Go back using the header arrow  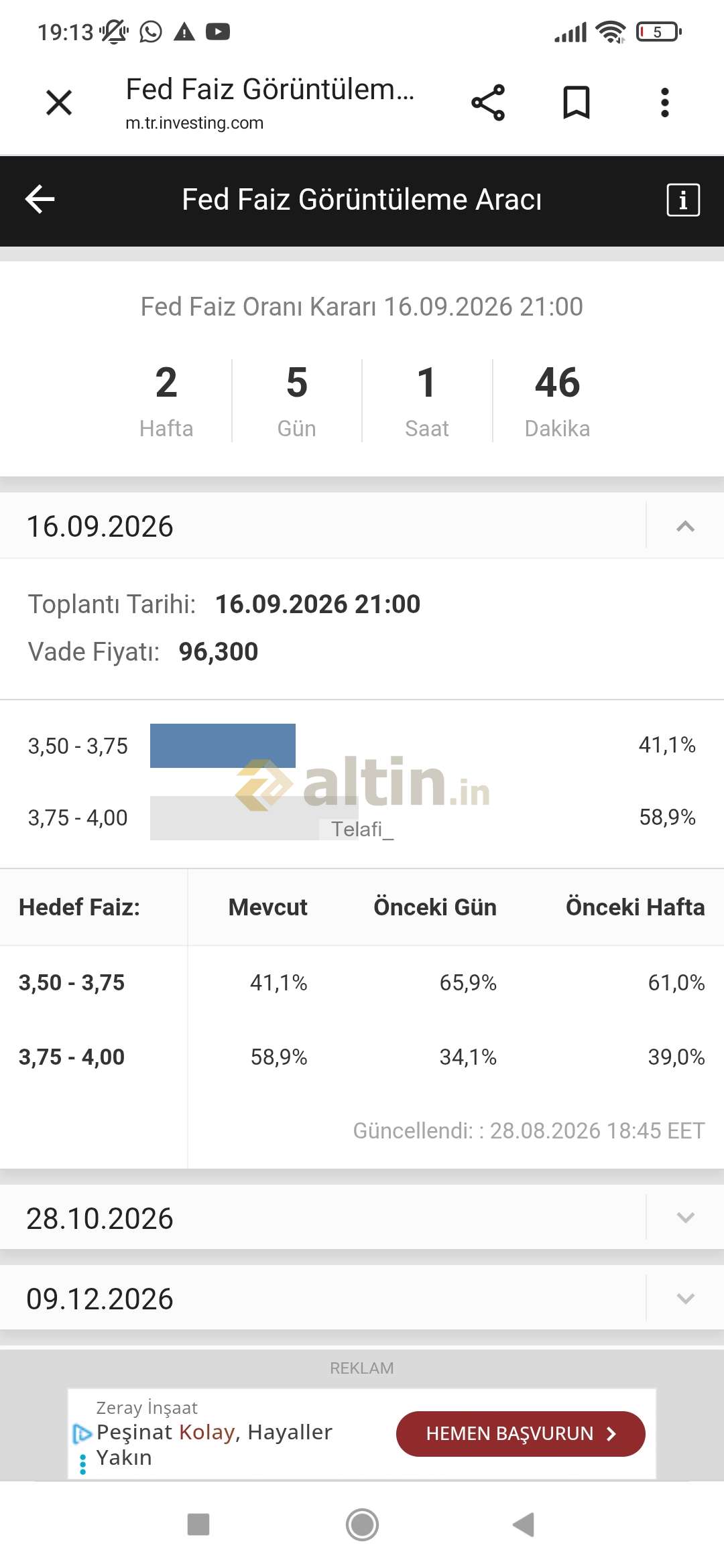point(40,200)
